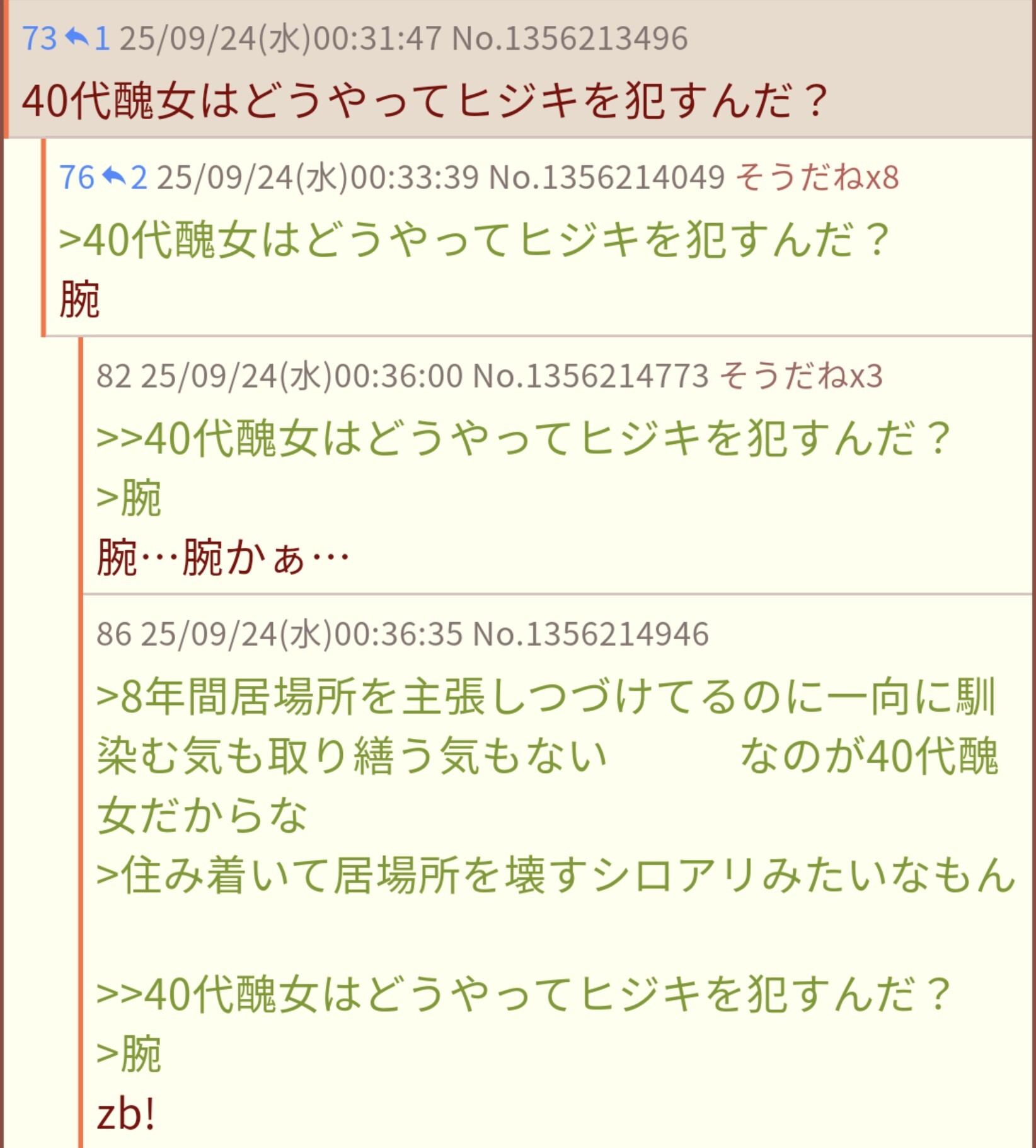Show the 1 reply to post 73
Image resolution: width=1036 pixels, height=1148 pixels.
88,38
